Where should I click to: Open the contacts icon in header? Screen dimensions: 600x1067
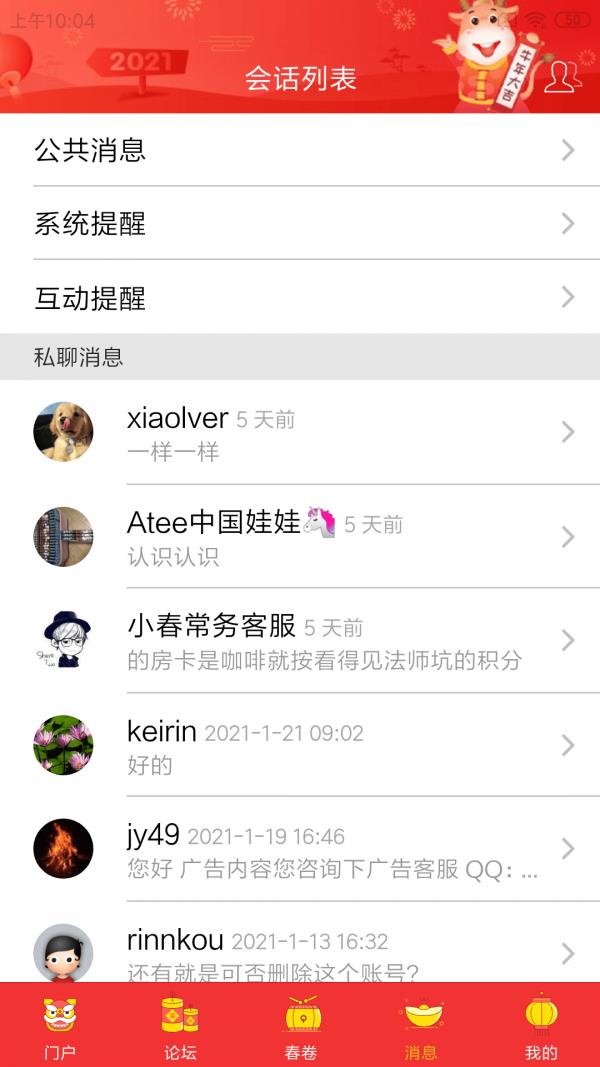(x=562, y=77)
